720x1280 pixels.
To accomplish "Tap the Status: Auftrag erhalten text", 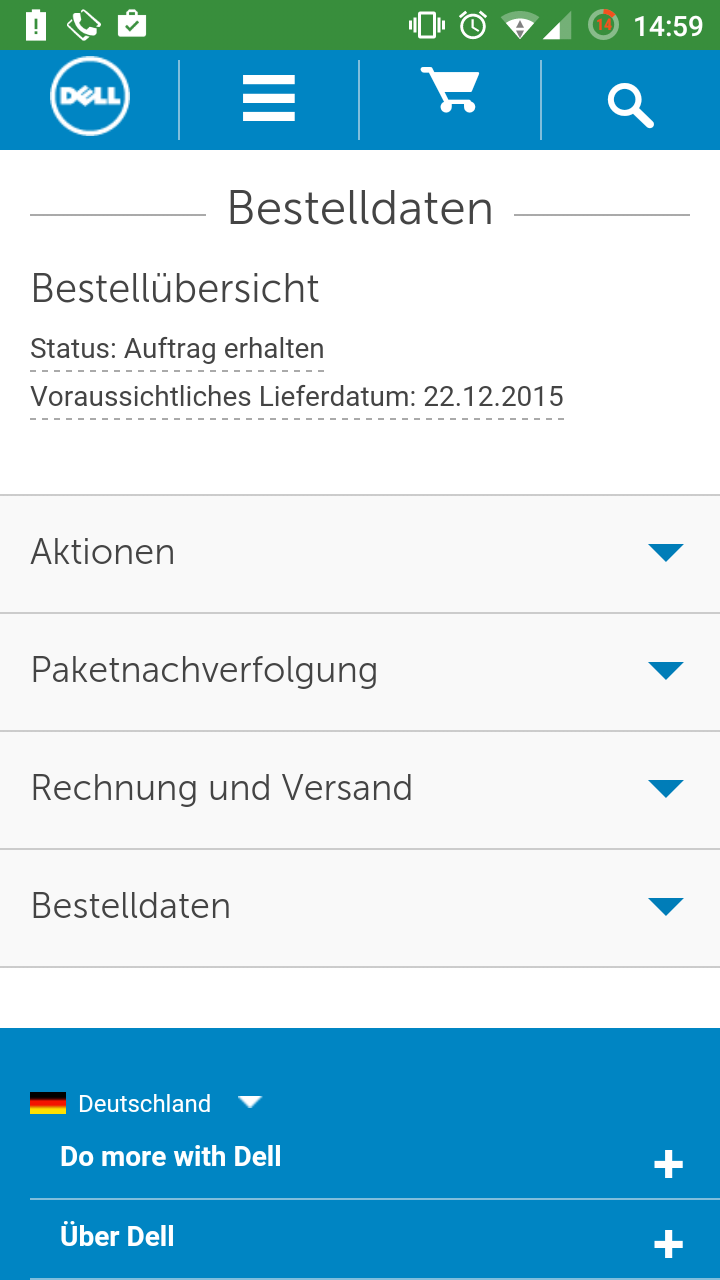I will tap(177, 349).
